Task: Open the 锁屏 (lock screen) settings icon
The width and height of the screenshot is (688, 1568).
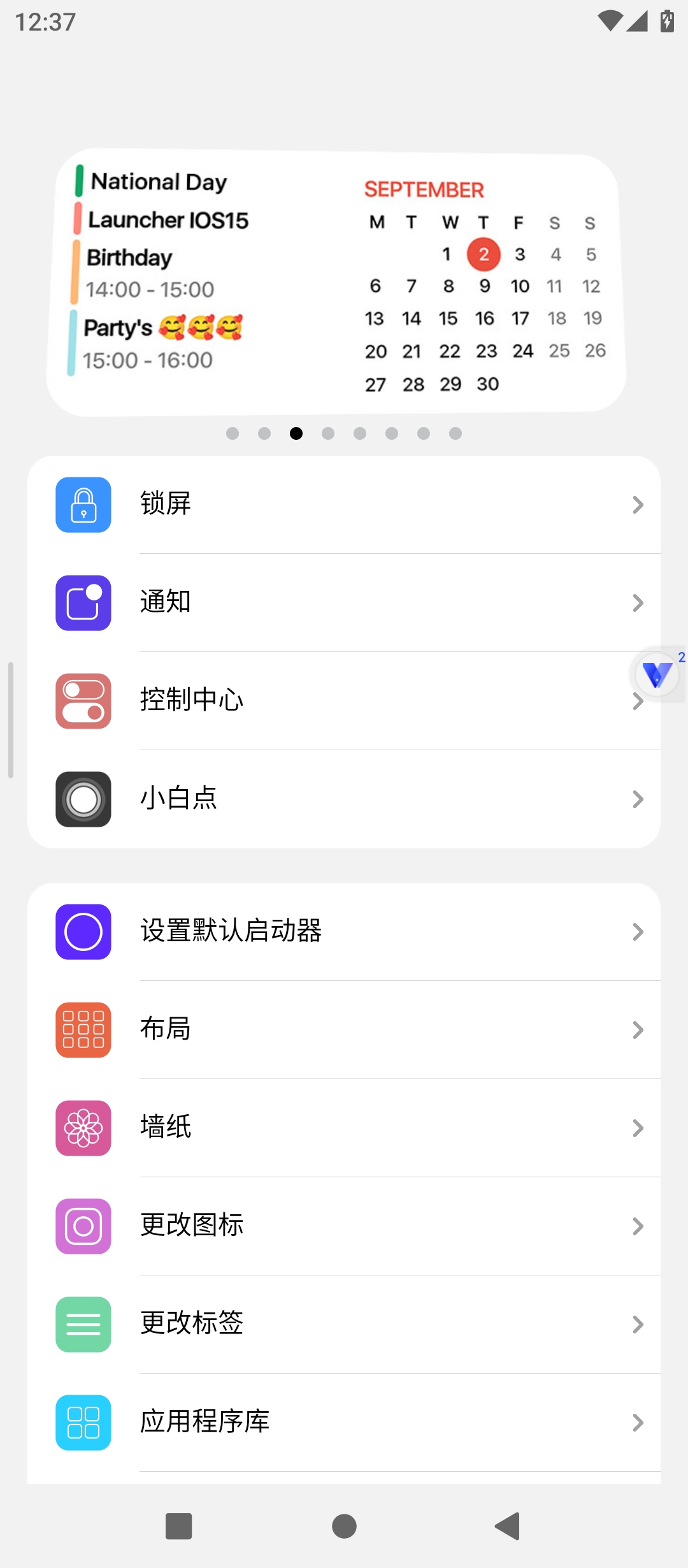Action: (83, 505)
